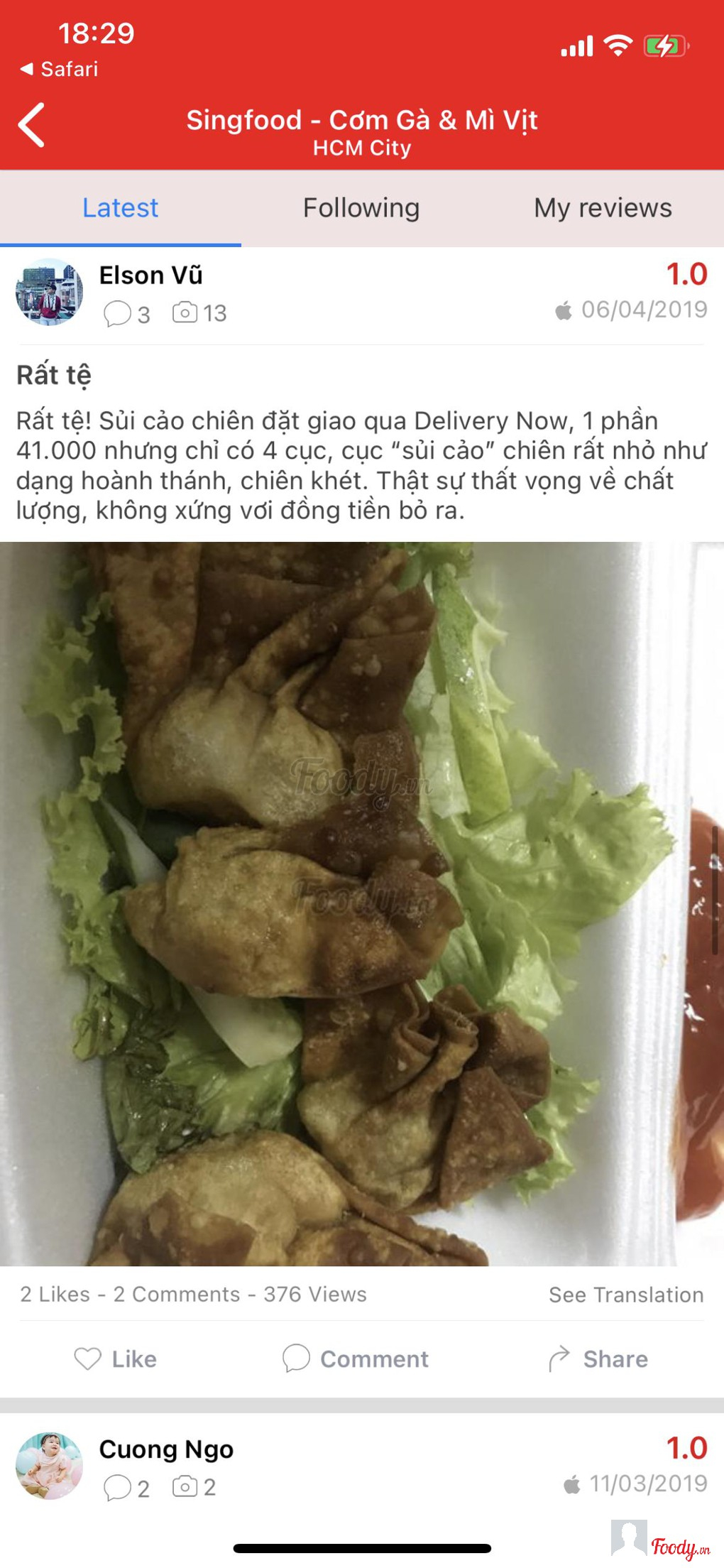Switch to the Following tab

point(361,208)
